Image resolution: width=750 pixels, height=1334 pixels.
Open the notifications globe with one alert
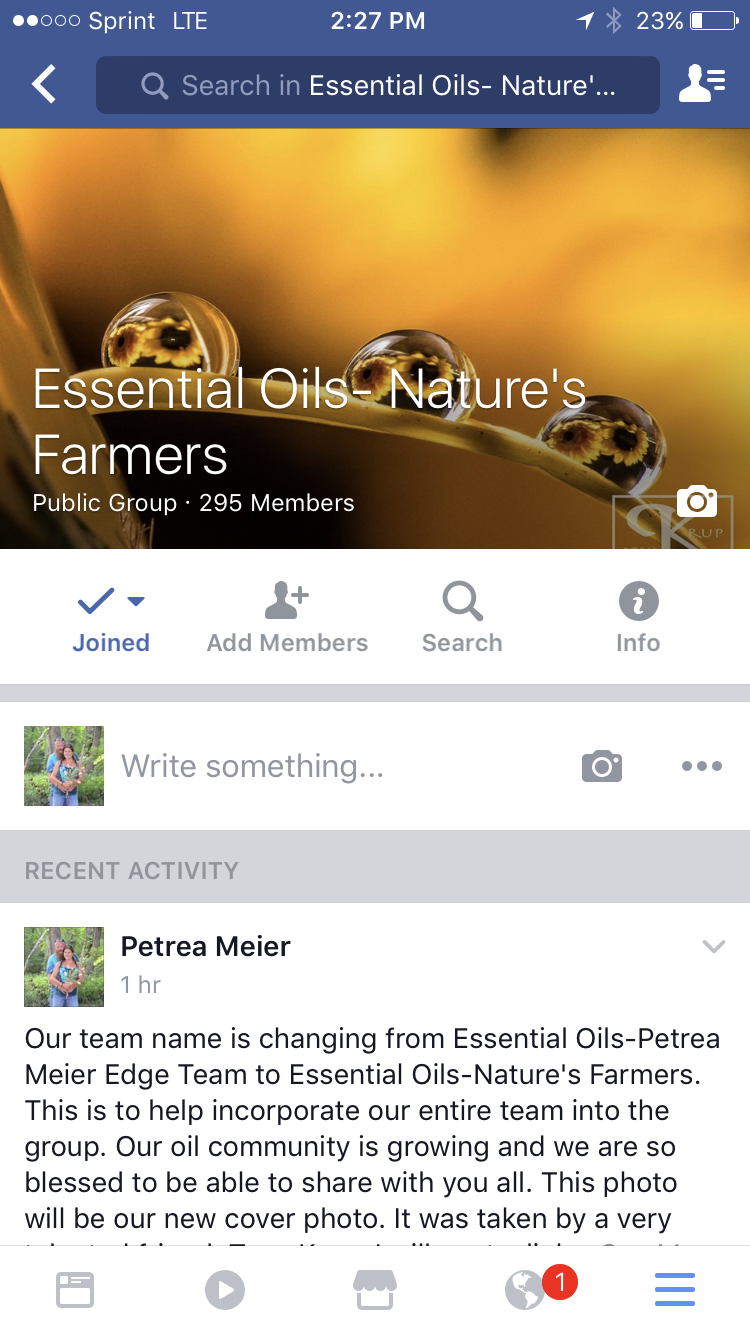pos(527,1290)
